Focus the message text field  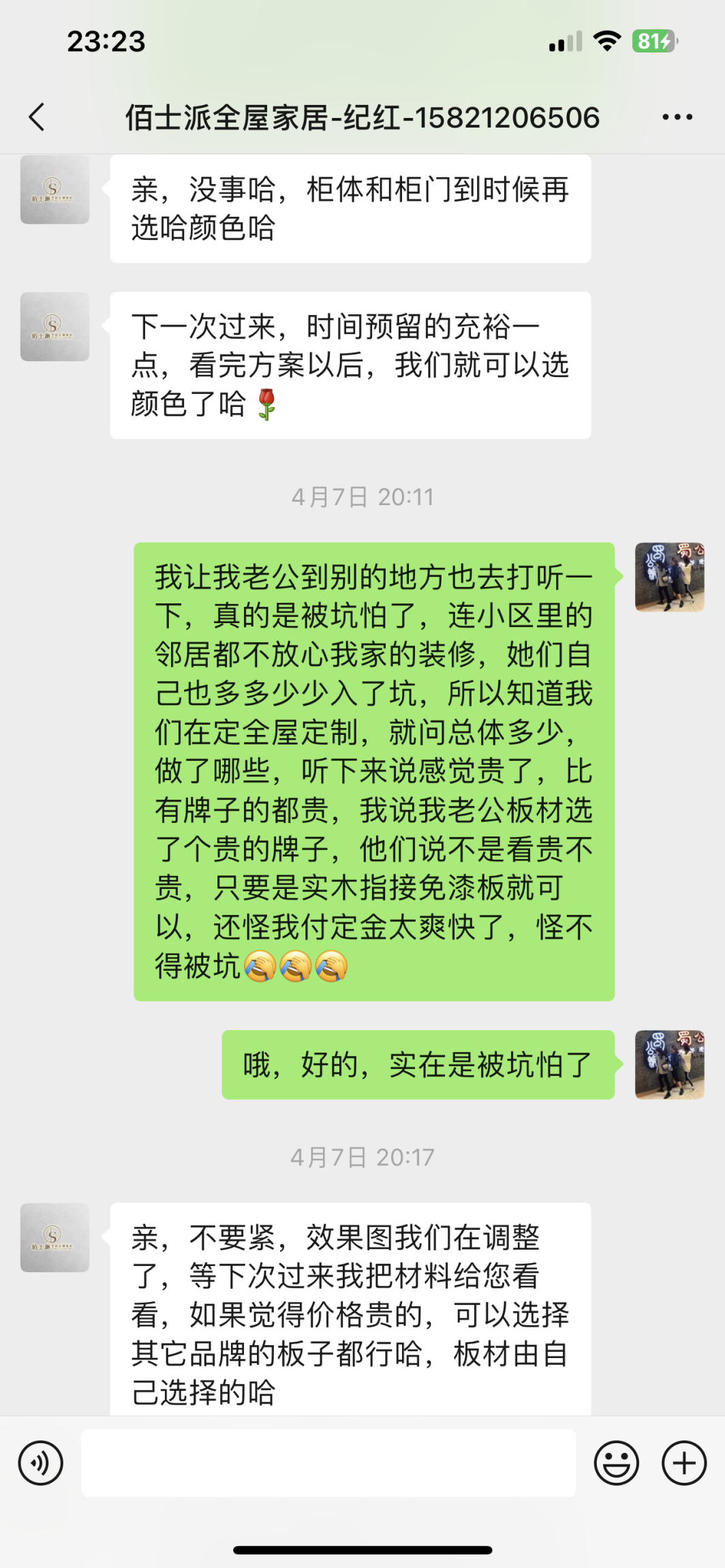point(328,1463)
